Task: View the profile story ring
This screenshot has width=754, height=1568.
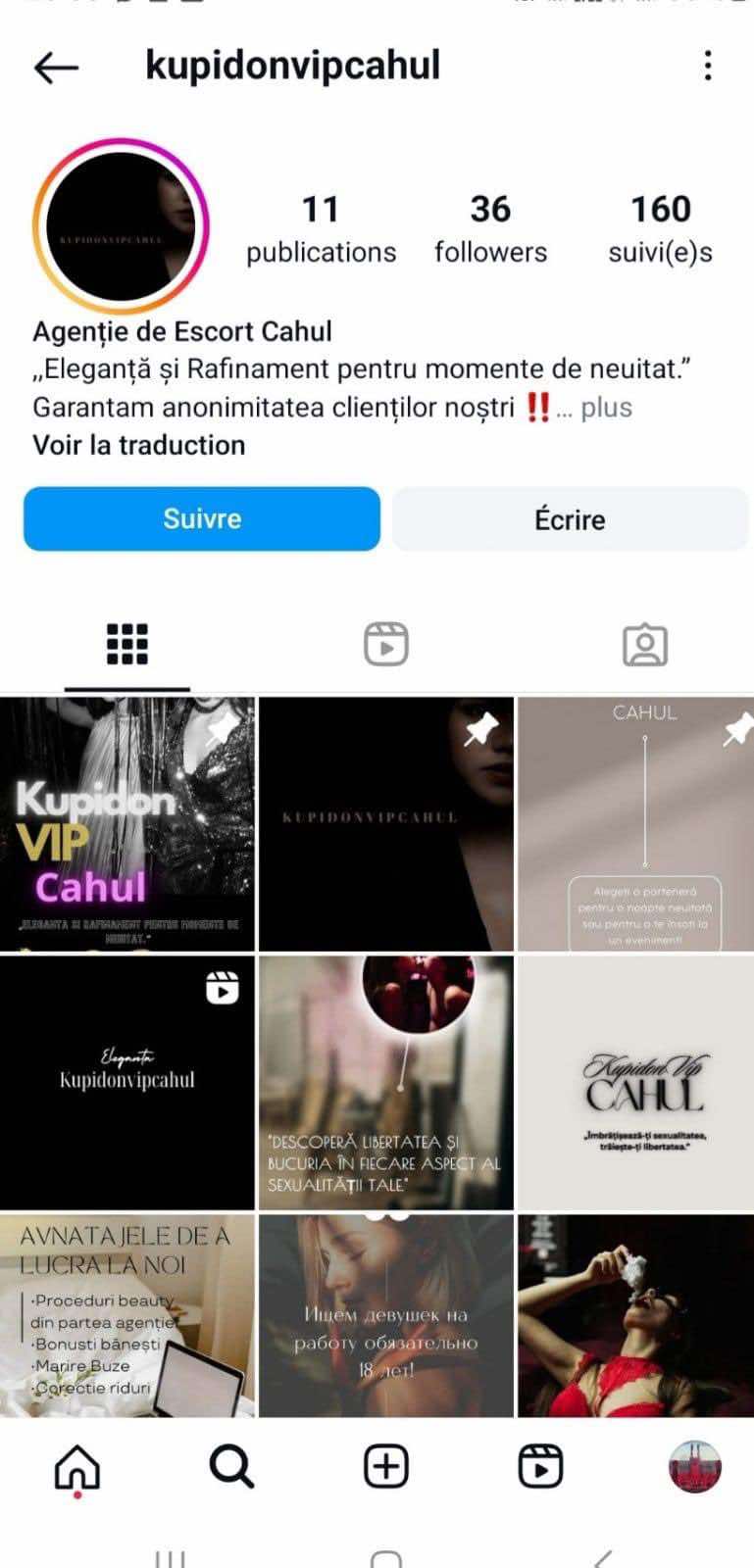Action: 120,227
